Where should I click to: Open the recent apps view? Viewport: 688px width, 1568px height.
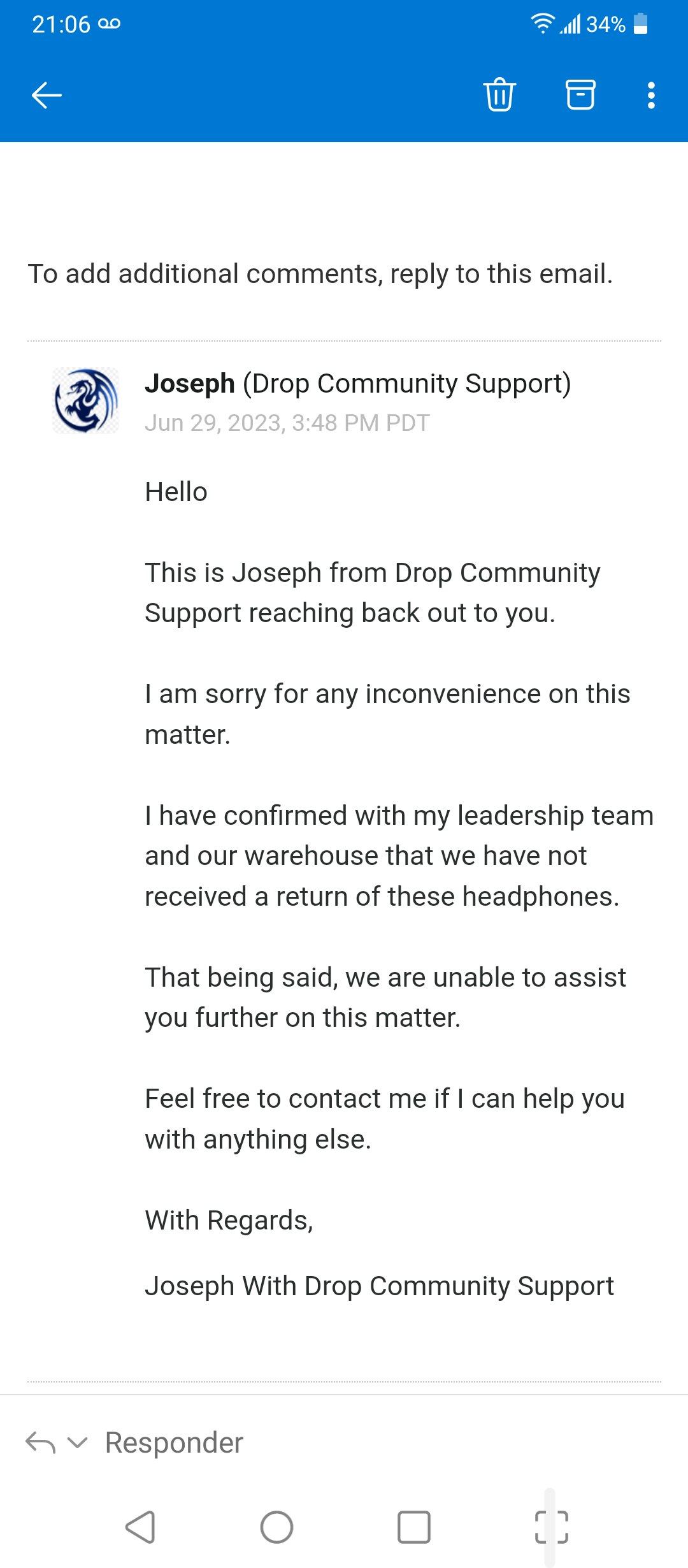[414, 1527]
